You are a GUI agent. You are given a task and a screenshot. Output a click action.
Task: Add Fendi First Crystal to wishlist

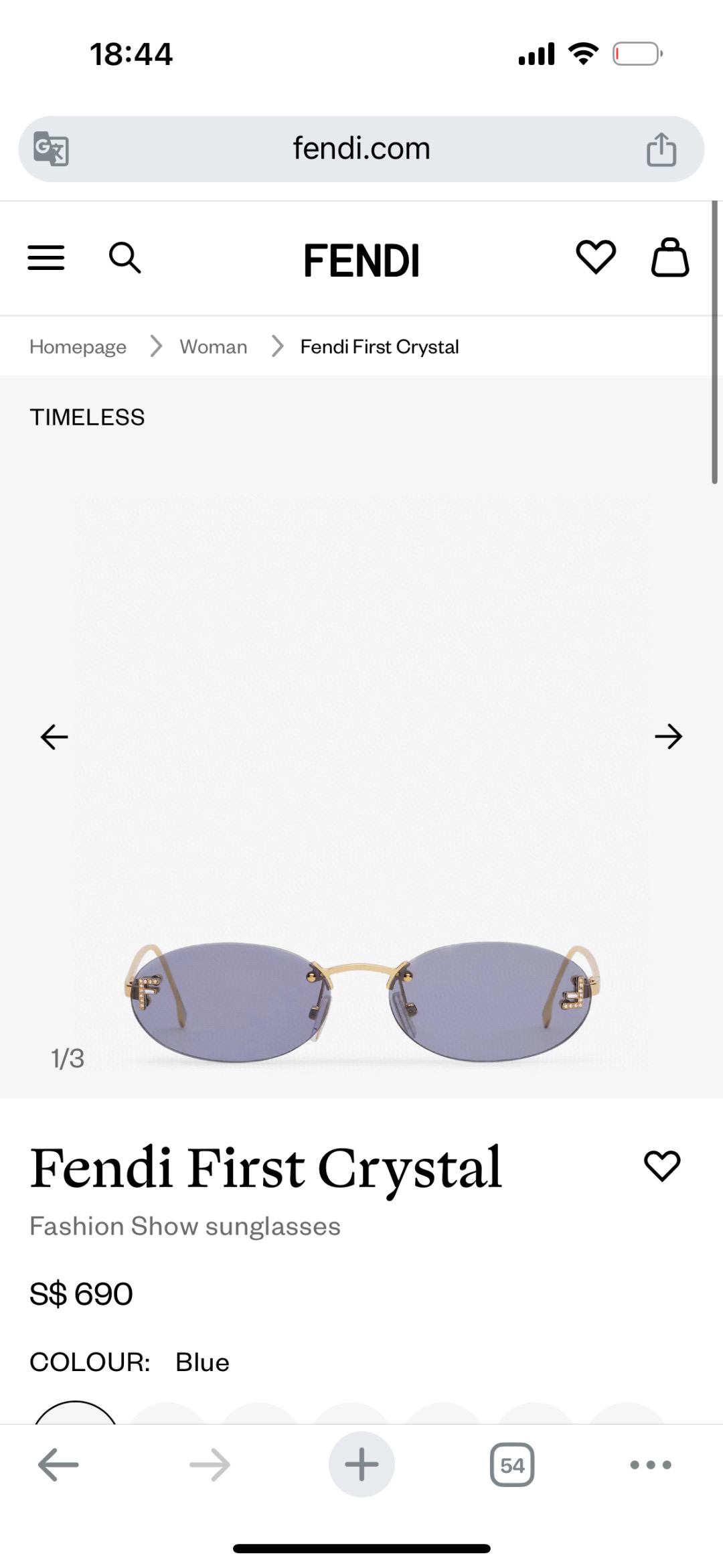click(x=662, y=1166)
